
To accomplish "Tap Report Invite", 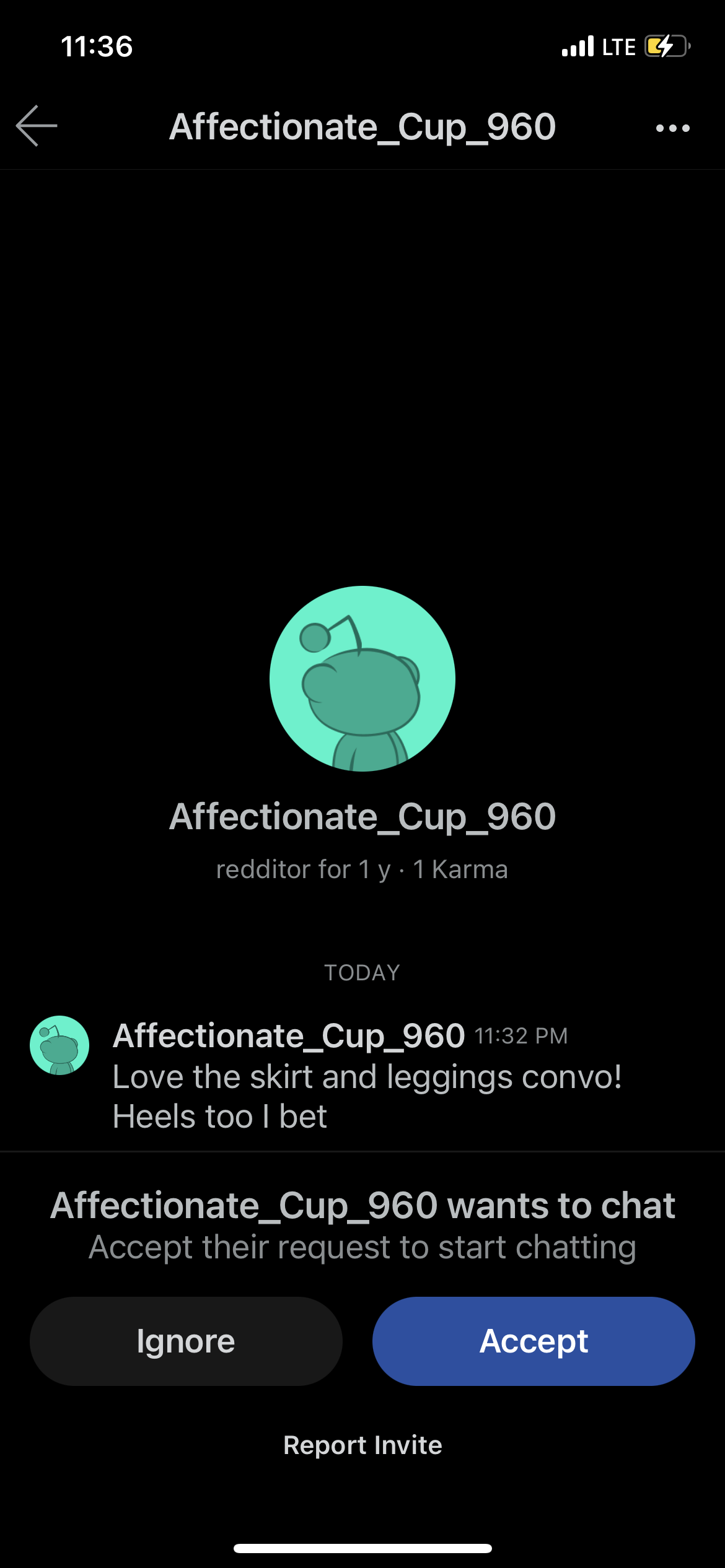I will pyautogui.click(x=362, y=1445).
